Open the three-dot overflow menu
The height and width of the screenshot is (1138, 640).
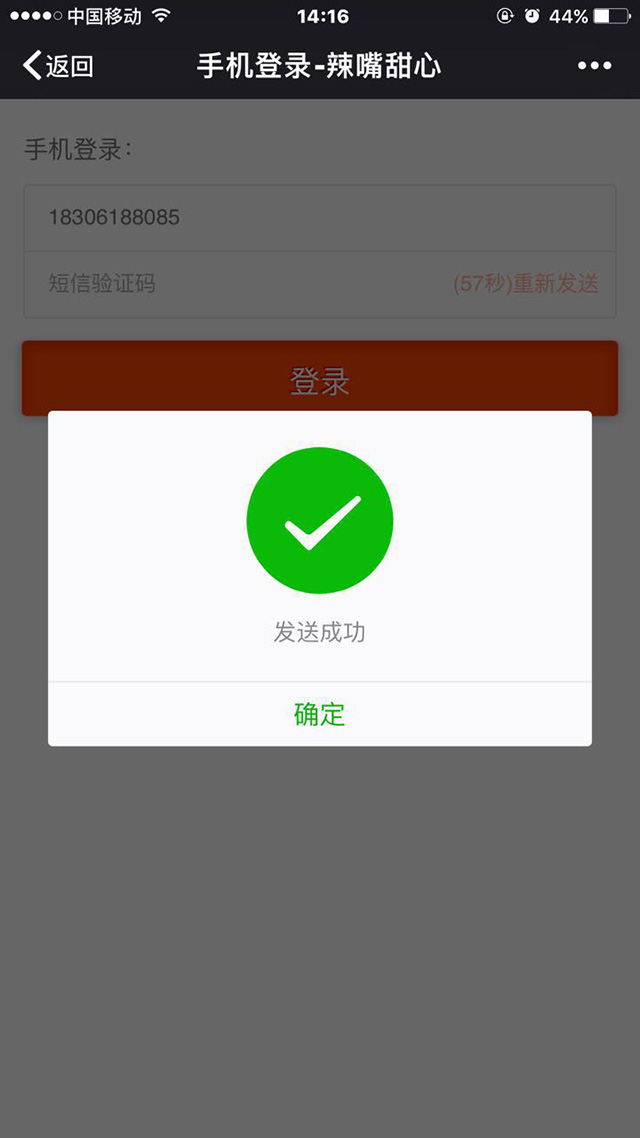click(594, 66)
